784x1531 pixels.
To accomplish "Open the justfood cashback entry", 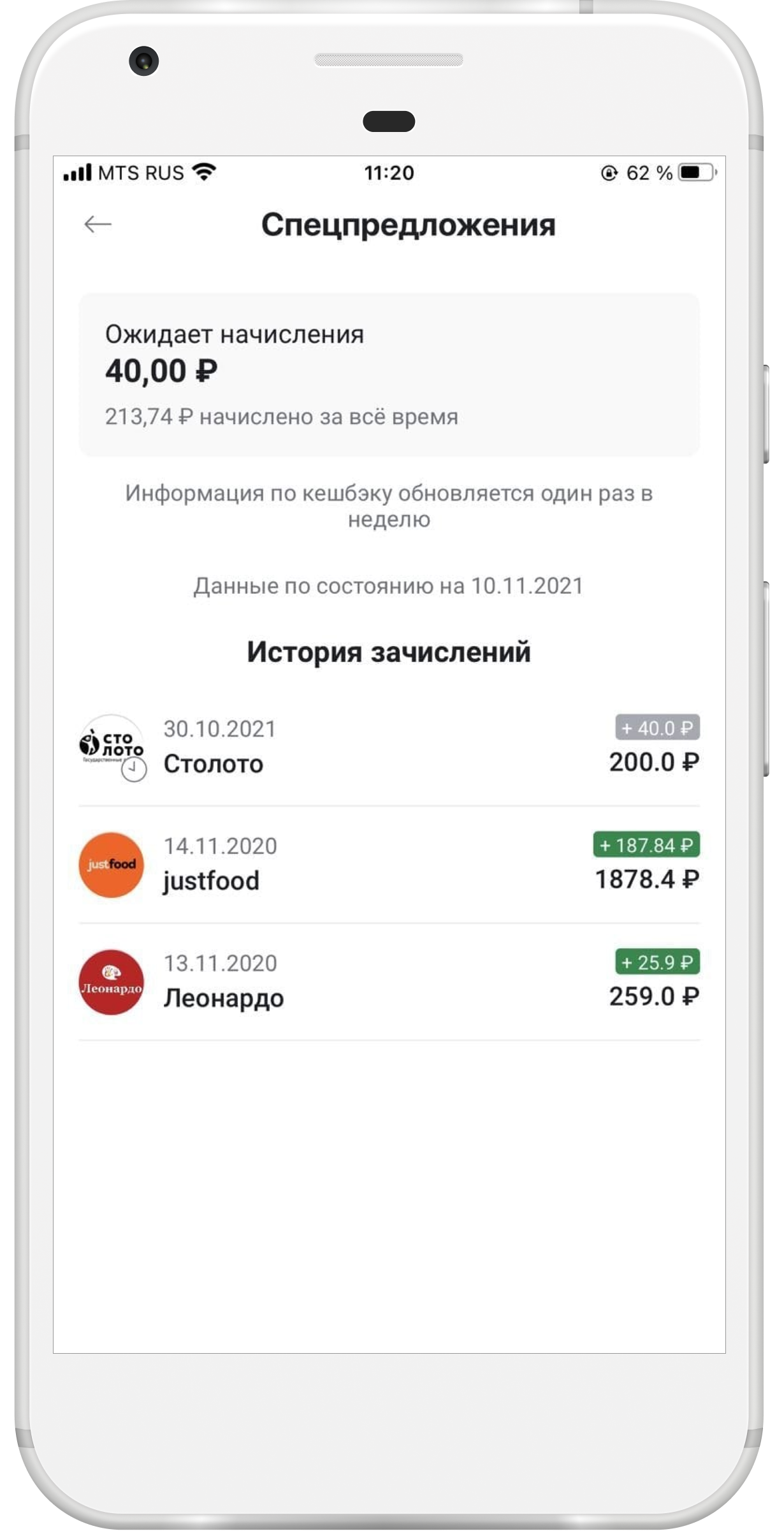I will point(389,865).
